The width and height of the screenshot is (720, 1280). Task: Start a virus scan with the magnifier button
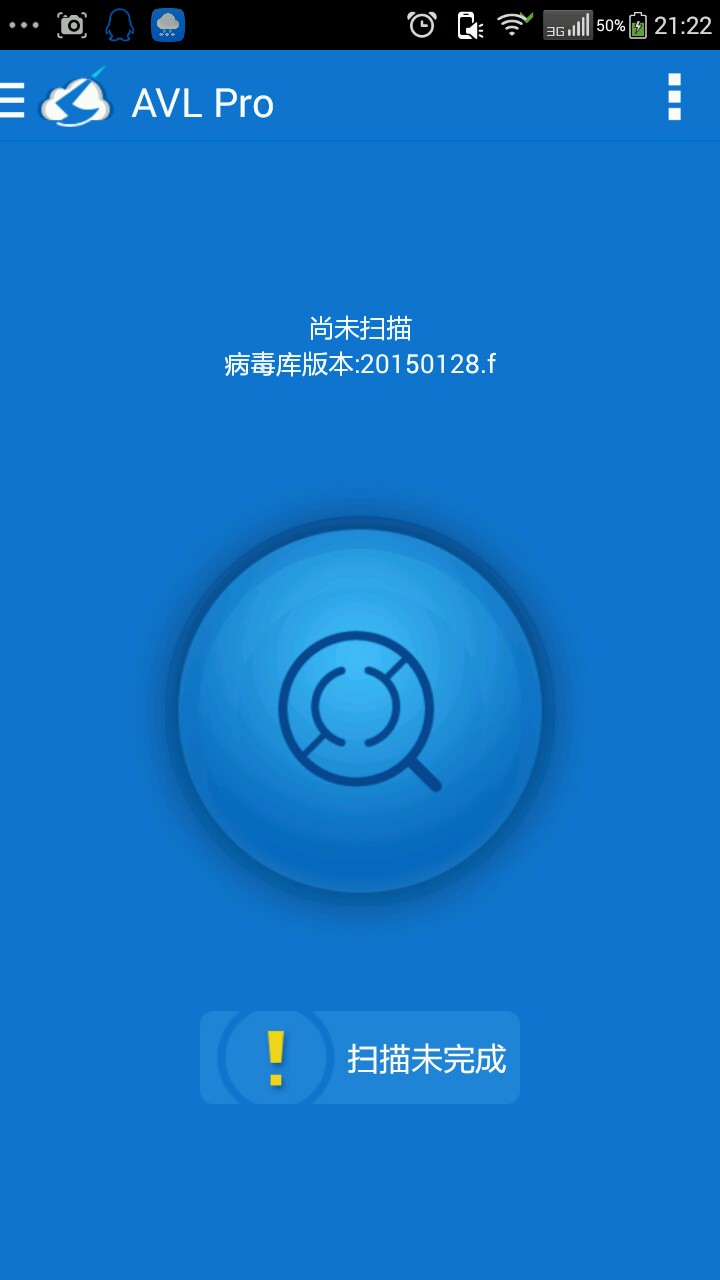[x=360, y=711]
